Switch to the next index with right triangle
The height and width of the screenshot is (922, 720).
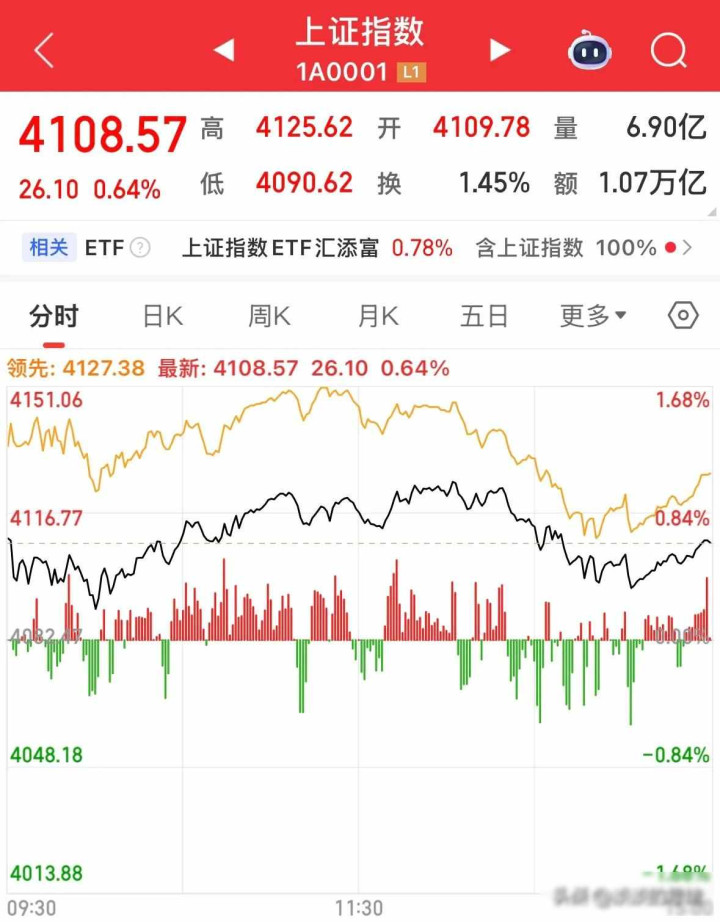pos(499,50)
